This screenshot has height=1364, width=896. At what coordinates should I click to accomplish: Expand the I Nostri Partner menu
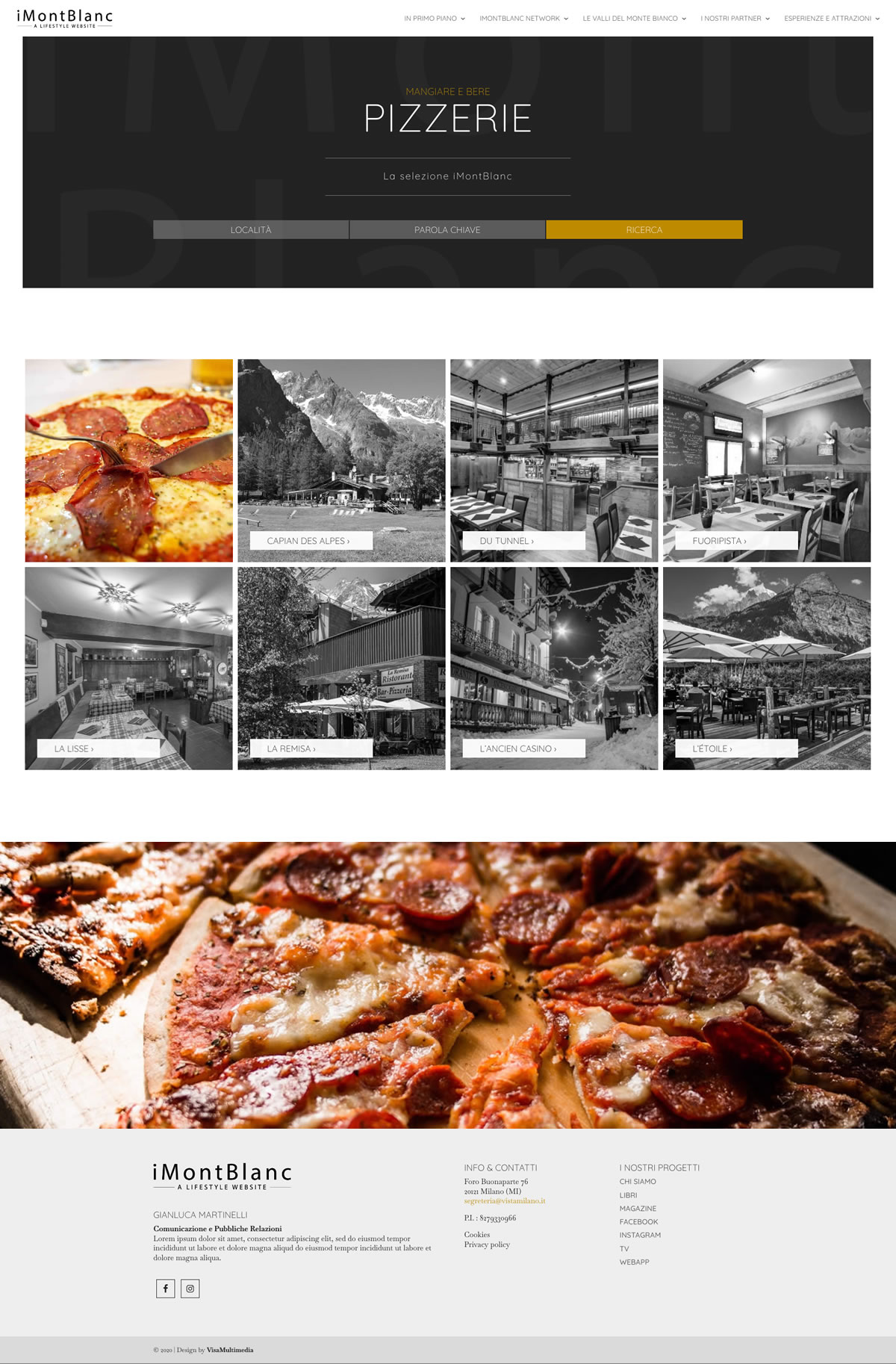pos(735,19)
